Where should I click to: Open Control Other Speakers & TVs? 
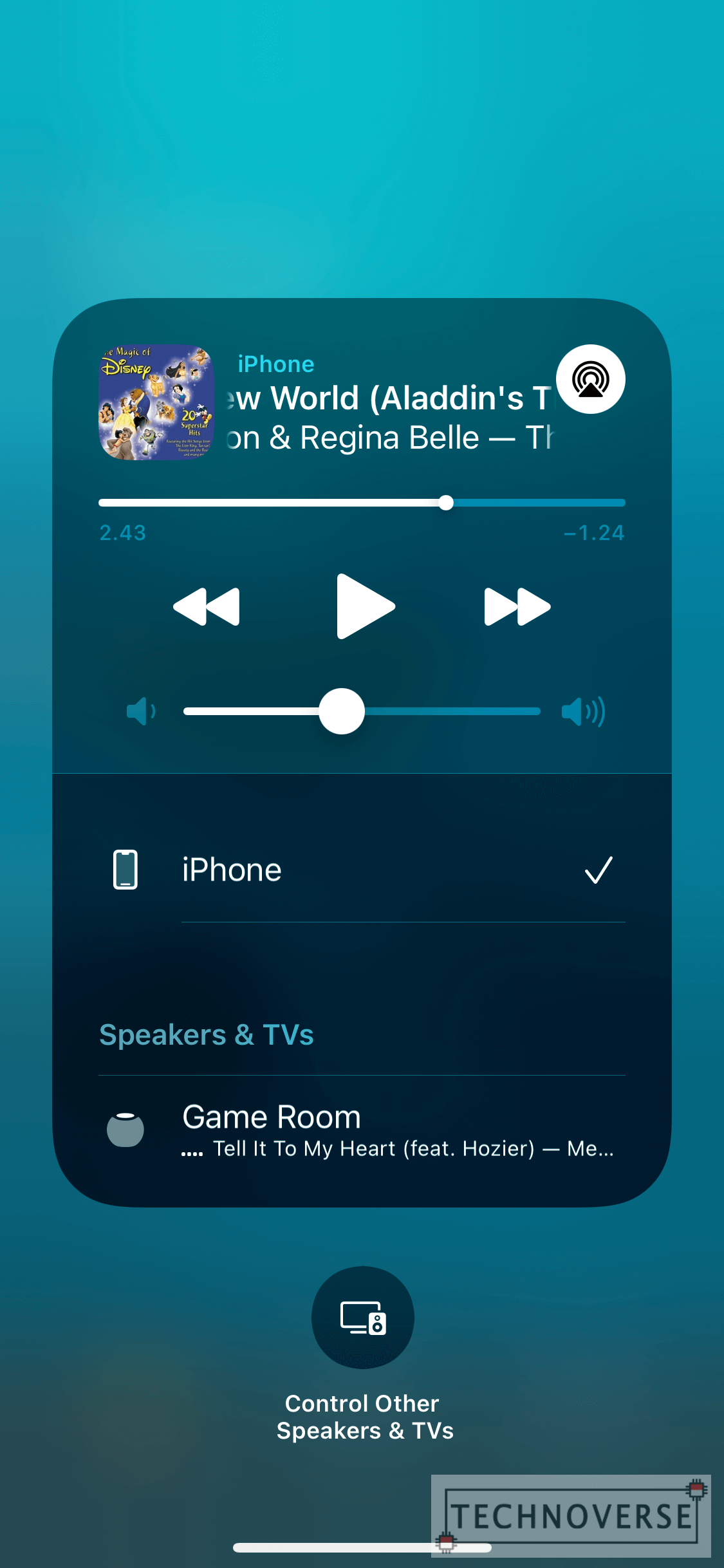coord(363,1317)
